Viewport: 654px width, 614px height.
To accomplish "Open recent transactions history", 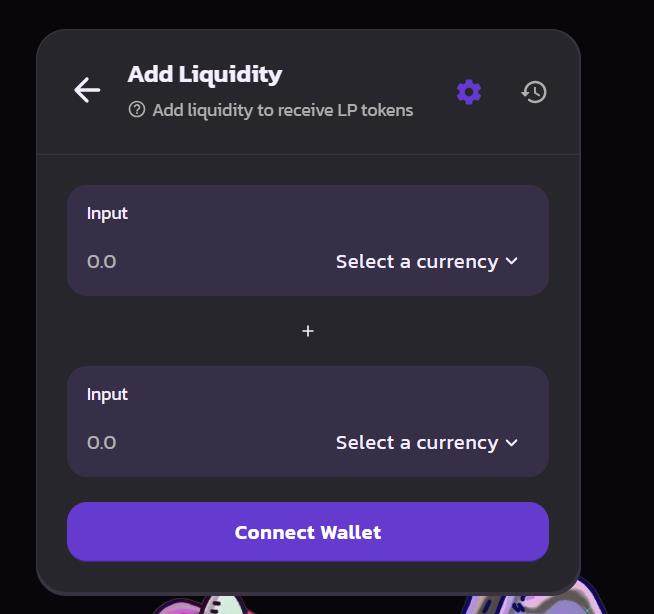I will pos(534,92).
